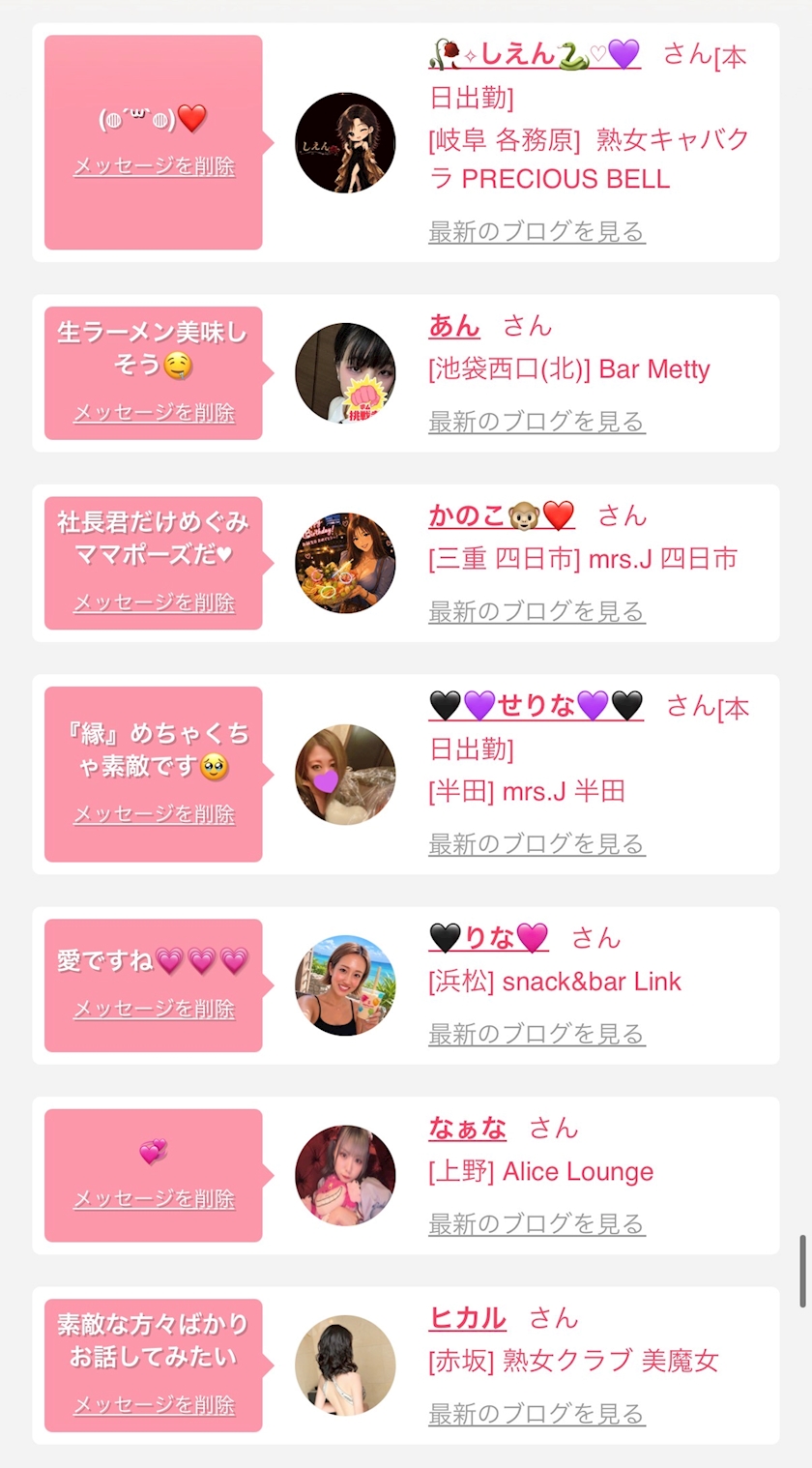Open なぁな's profile name link
The width and height of the screenshot is (812, 1468).
pyautogui.click(x=468, y=1129)
